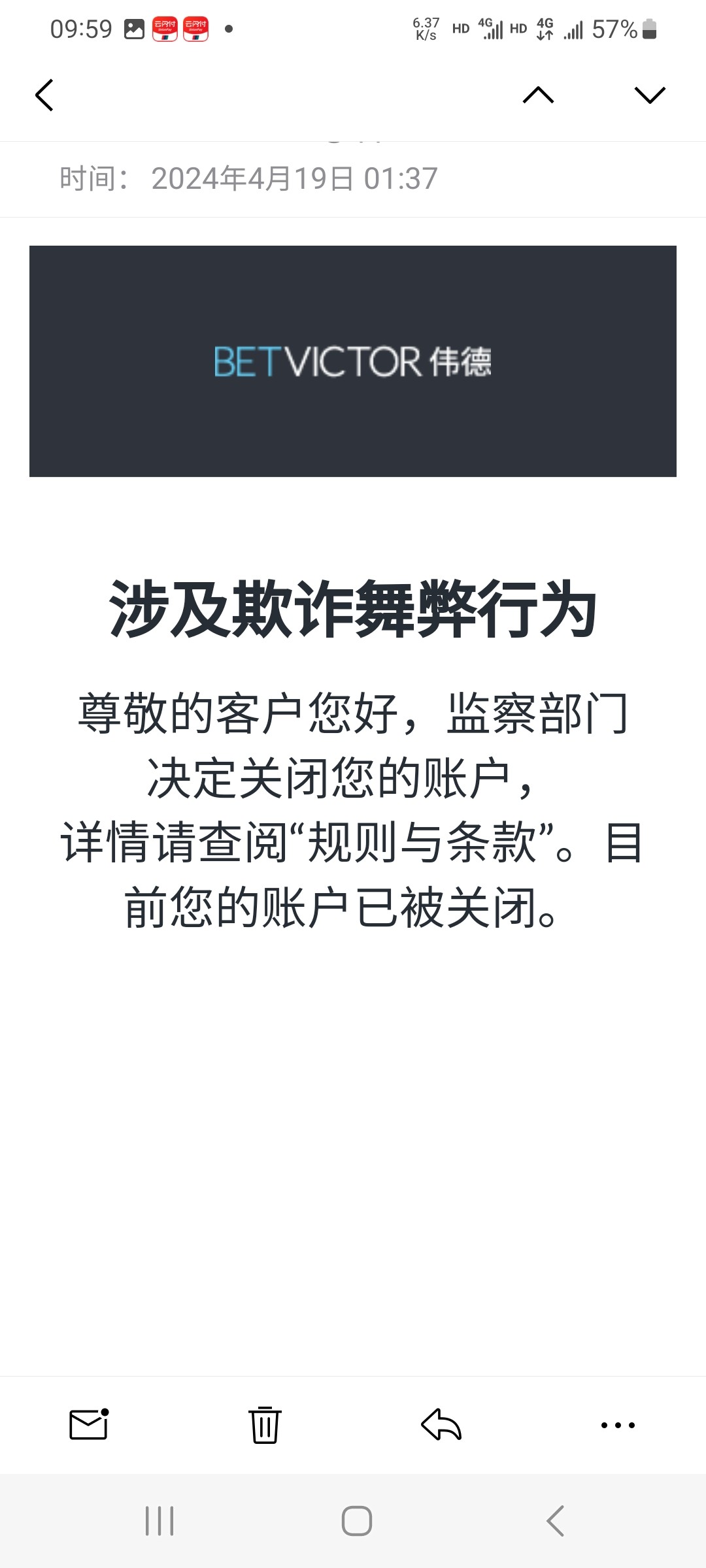The height and width of the screenshot is (1568, 706).
Task: Tap the system home button
Action: coord(357,1521)
